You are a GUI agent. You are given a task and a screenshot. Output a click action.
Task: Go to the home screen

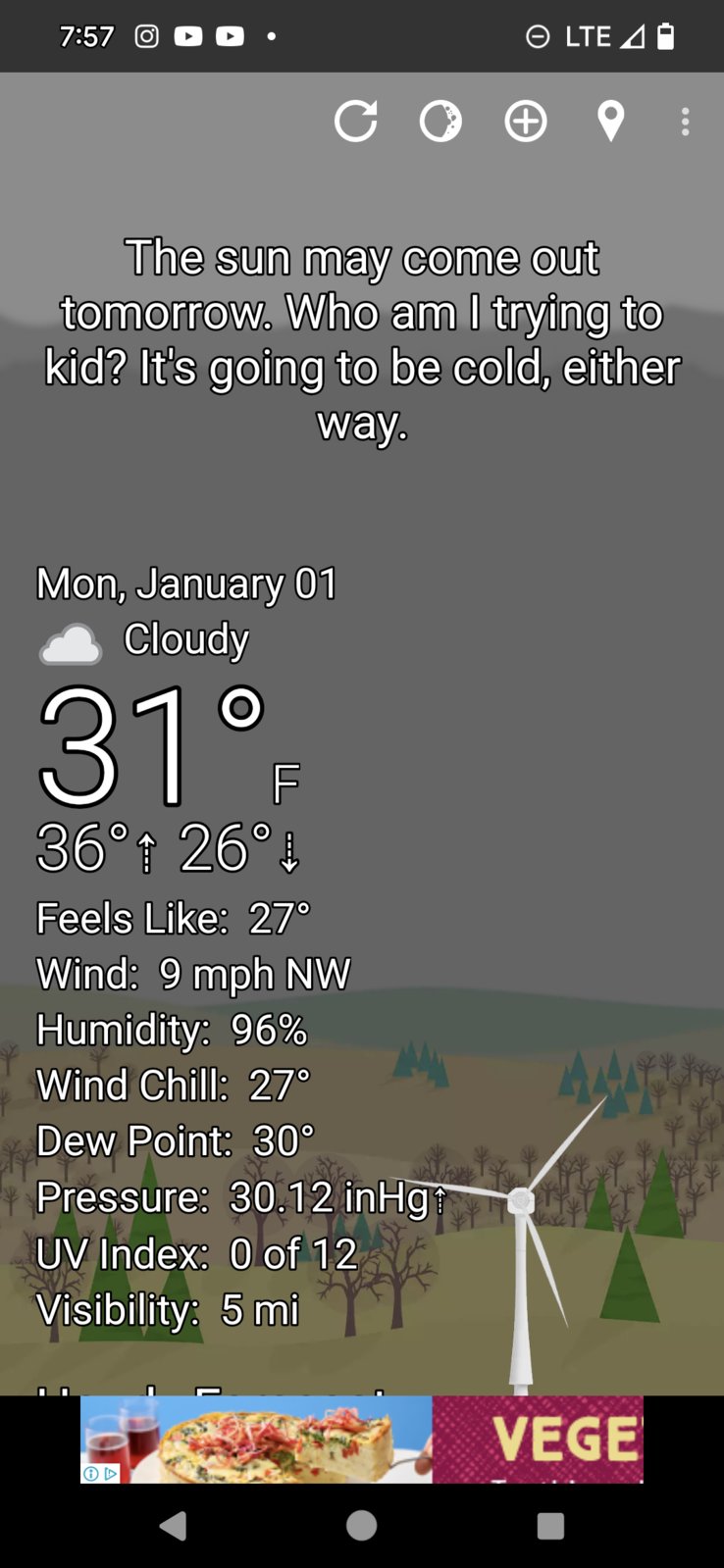click(x=362, y=1526)
